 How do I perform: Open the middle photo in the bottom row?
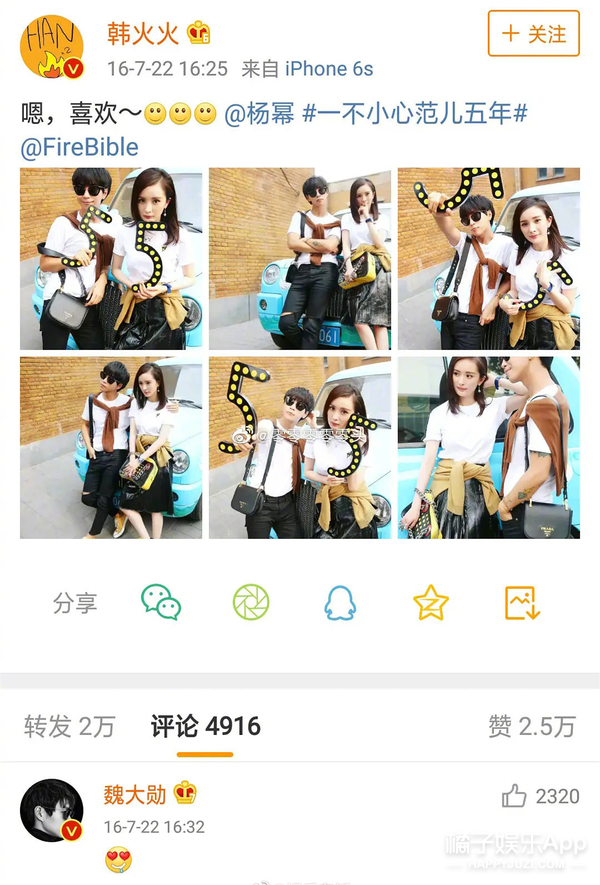point(299,447)
